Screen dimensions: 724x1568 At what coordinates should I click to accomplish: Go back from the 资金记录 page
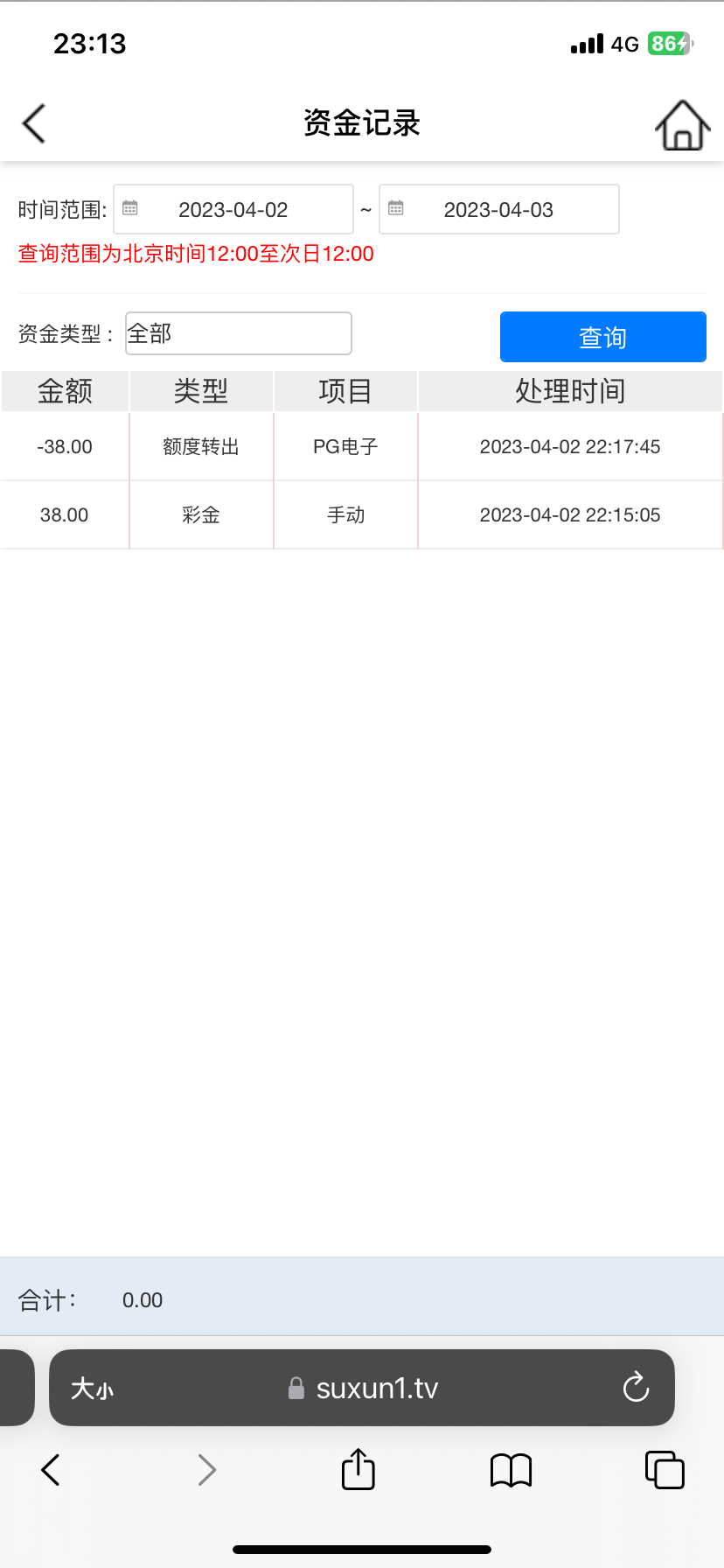pos(34,123)
